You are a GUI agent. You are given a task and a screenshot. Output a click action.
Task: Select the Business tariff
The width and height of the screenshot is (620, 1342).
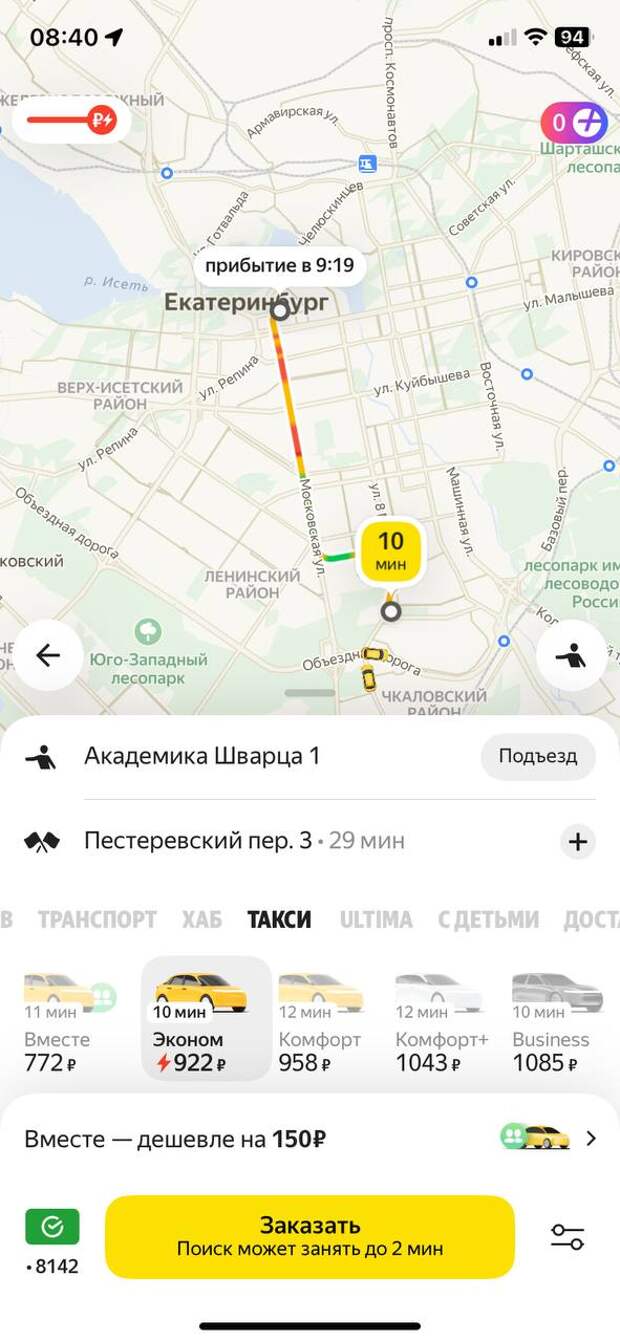click(x=558, y=1020)
